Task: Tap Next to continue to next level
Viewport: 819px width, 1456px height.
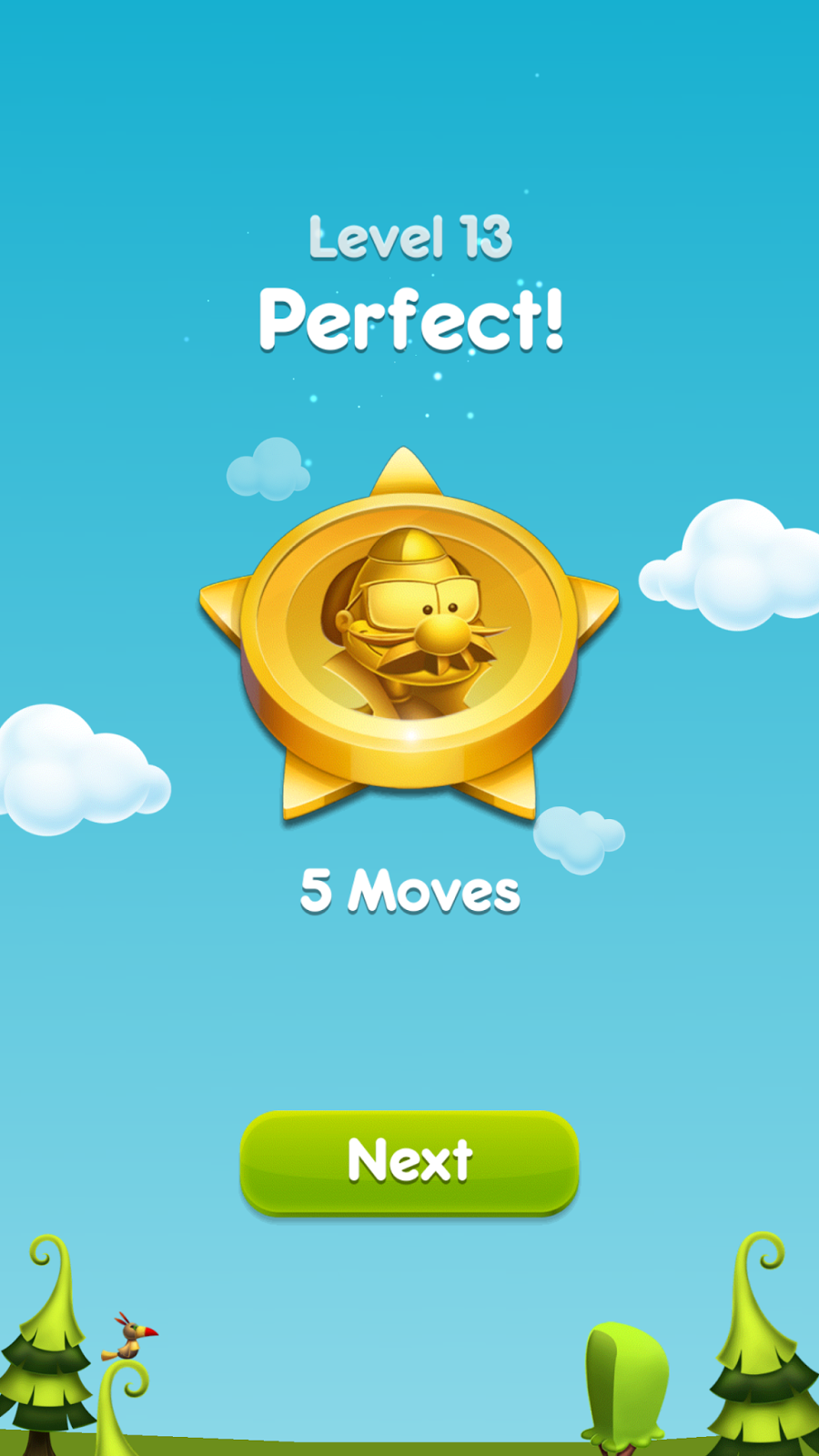Action: 409,1162
